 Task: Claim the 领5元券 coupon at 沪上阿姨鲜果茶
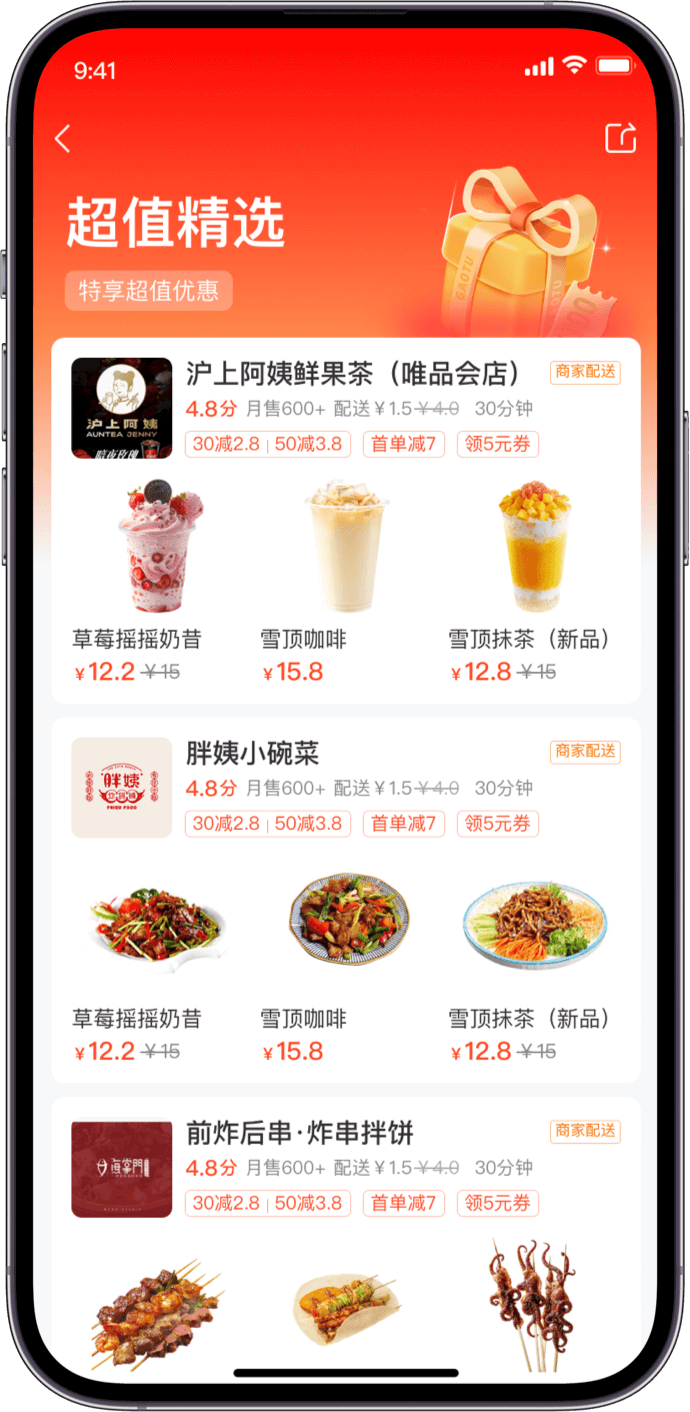498,444
